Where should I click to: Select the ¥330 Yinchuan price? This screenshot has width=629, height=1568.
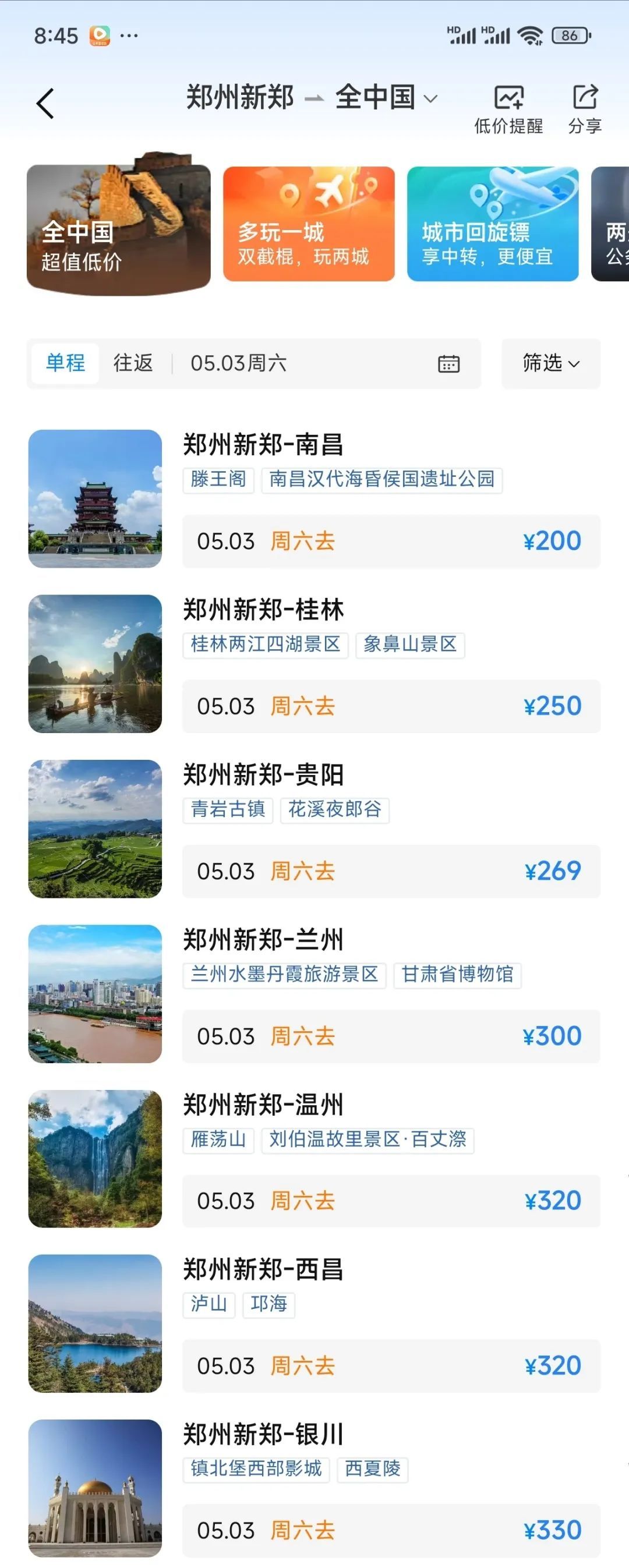[552, 1530]
